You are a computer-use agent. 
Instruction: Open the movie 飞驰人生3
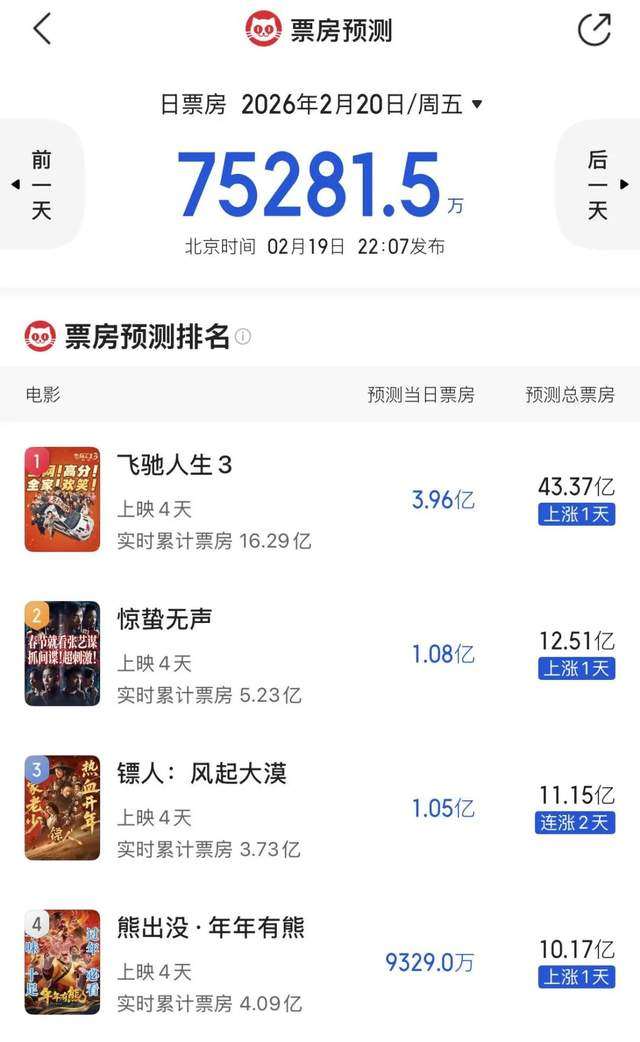[175, 465]
